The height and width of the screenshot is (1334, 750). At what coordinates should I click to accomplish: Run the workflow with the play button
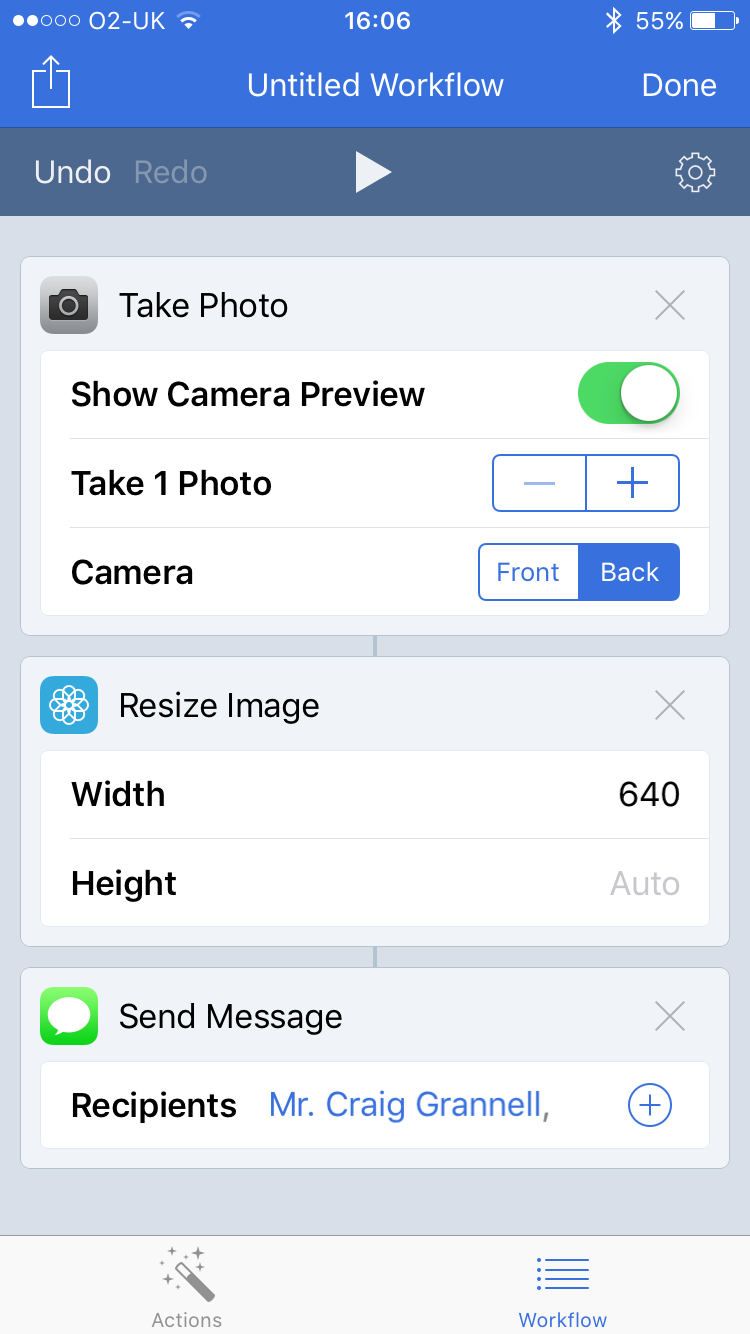pyautogui.click(x=373, y=172)
